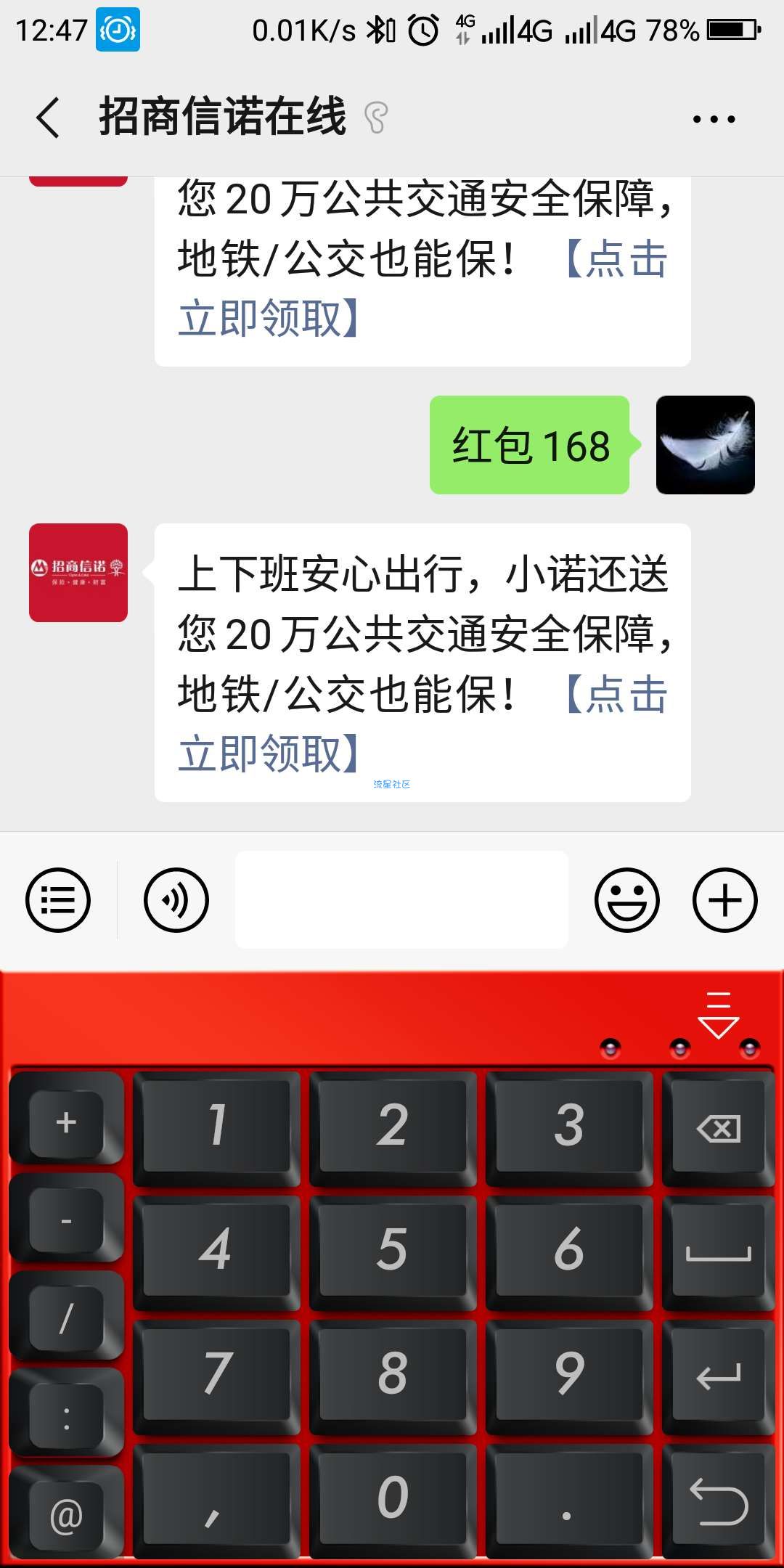Open the plus attachments panel
Screen dimensions: 784x1568
tap(724, 900)
